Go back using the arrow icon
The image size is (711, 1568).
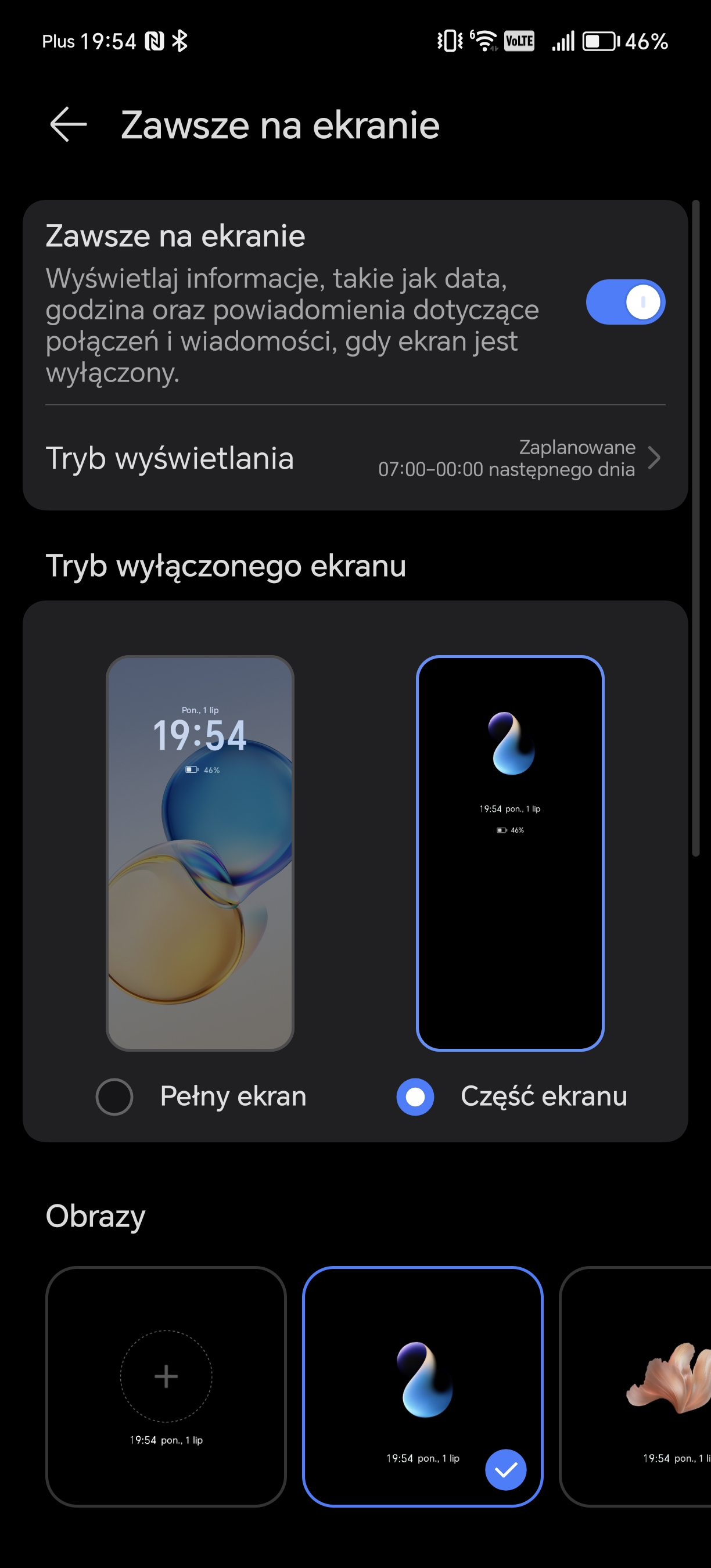tap(68, 124)
